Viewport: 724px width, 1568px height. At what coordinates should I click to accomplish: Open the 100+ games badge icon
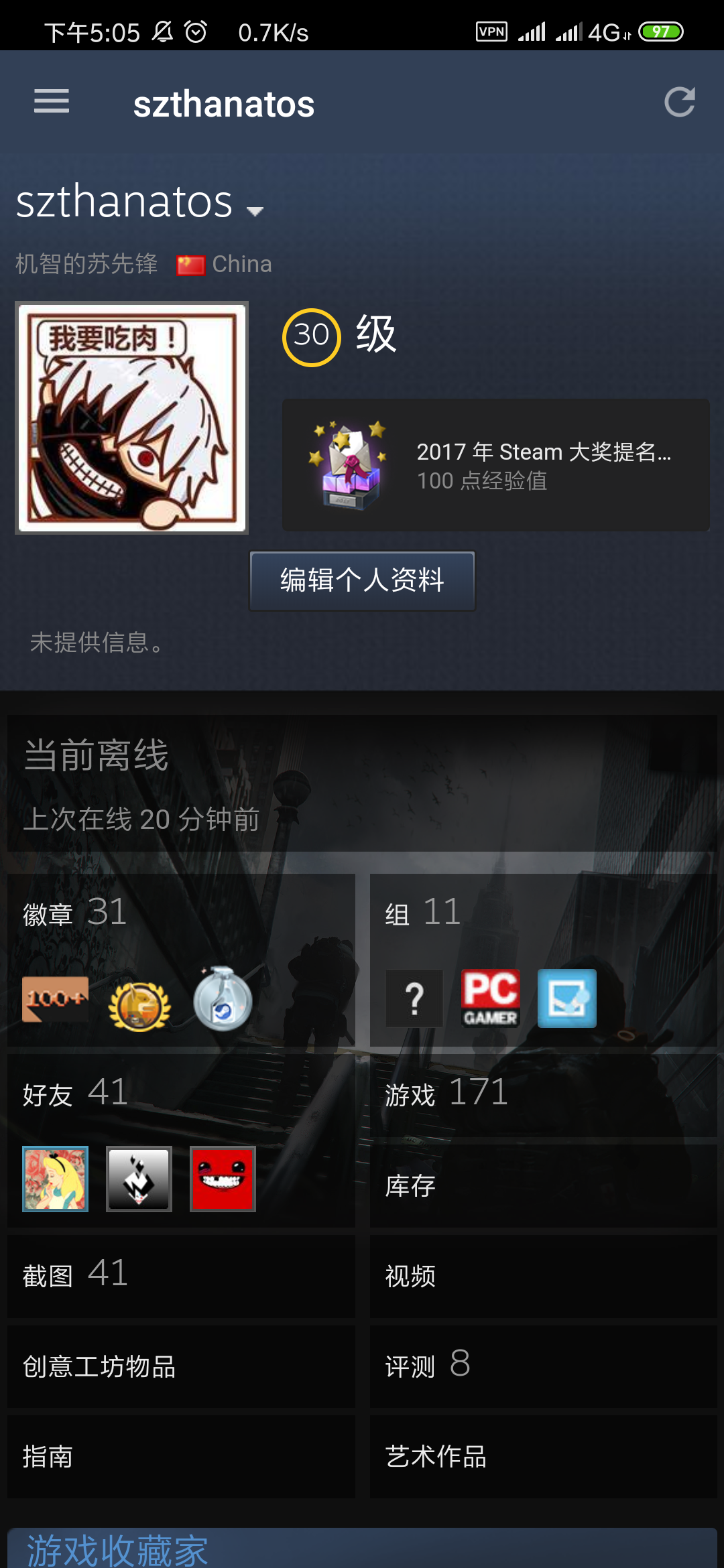pos(55,998)
